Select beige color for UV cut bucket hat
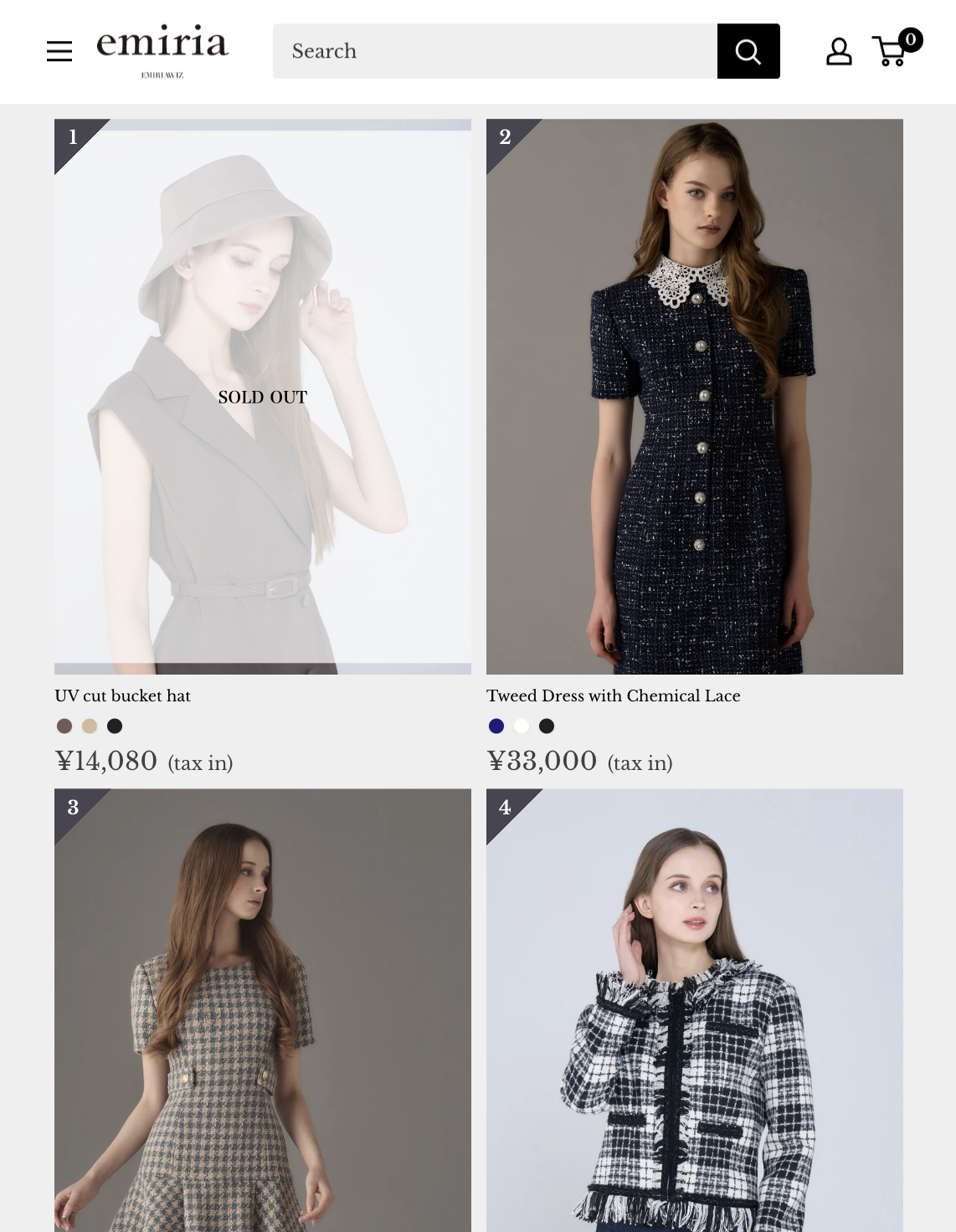The height and width of the screenshot is (1232, 956). pyautogui.click(x=90, y=726)
